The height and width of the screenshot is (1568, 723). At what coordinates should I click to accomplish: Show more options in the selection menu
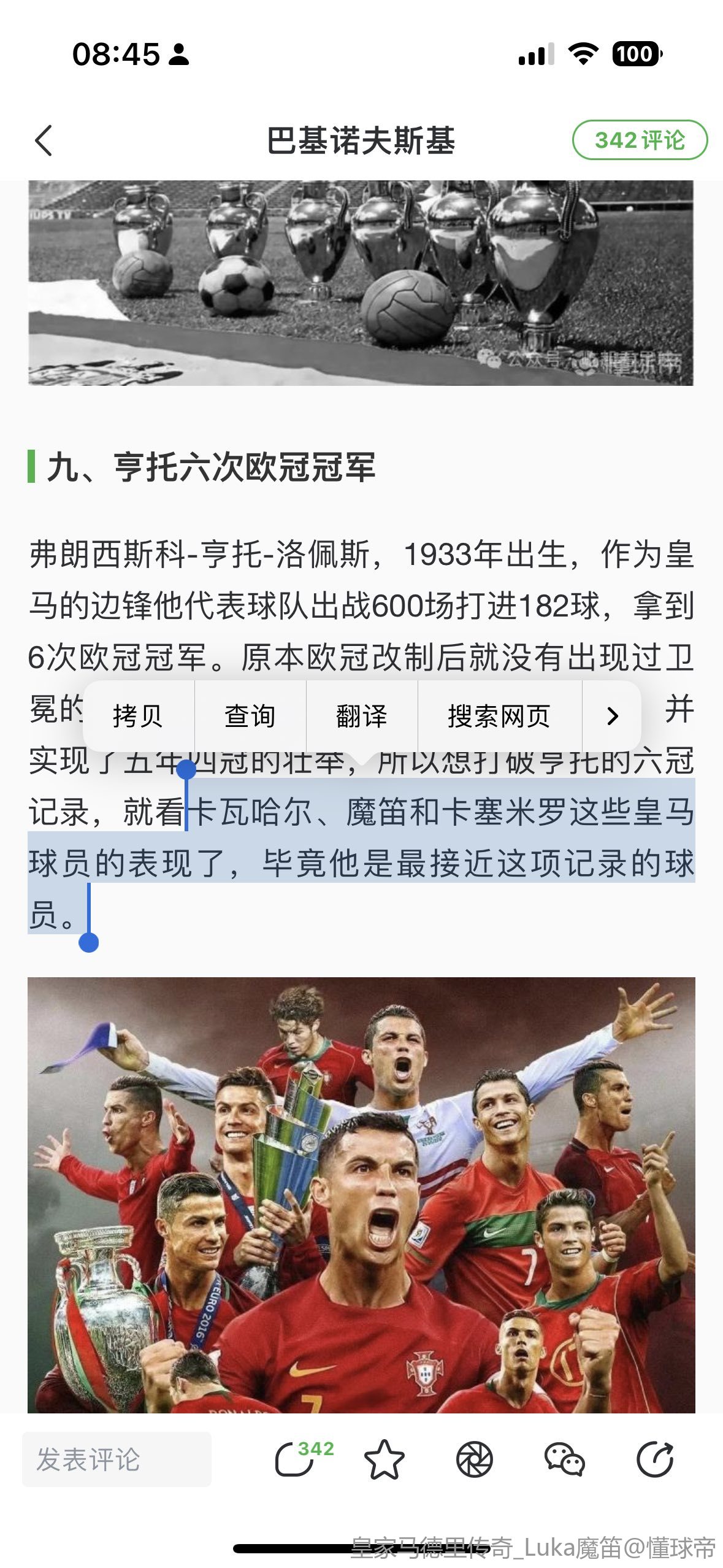pos(611,716)
